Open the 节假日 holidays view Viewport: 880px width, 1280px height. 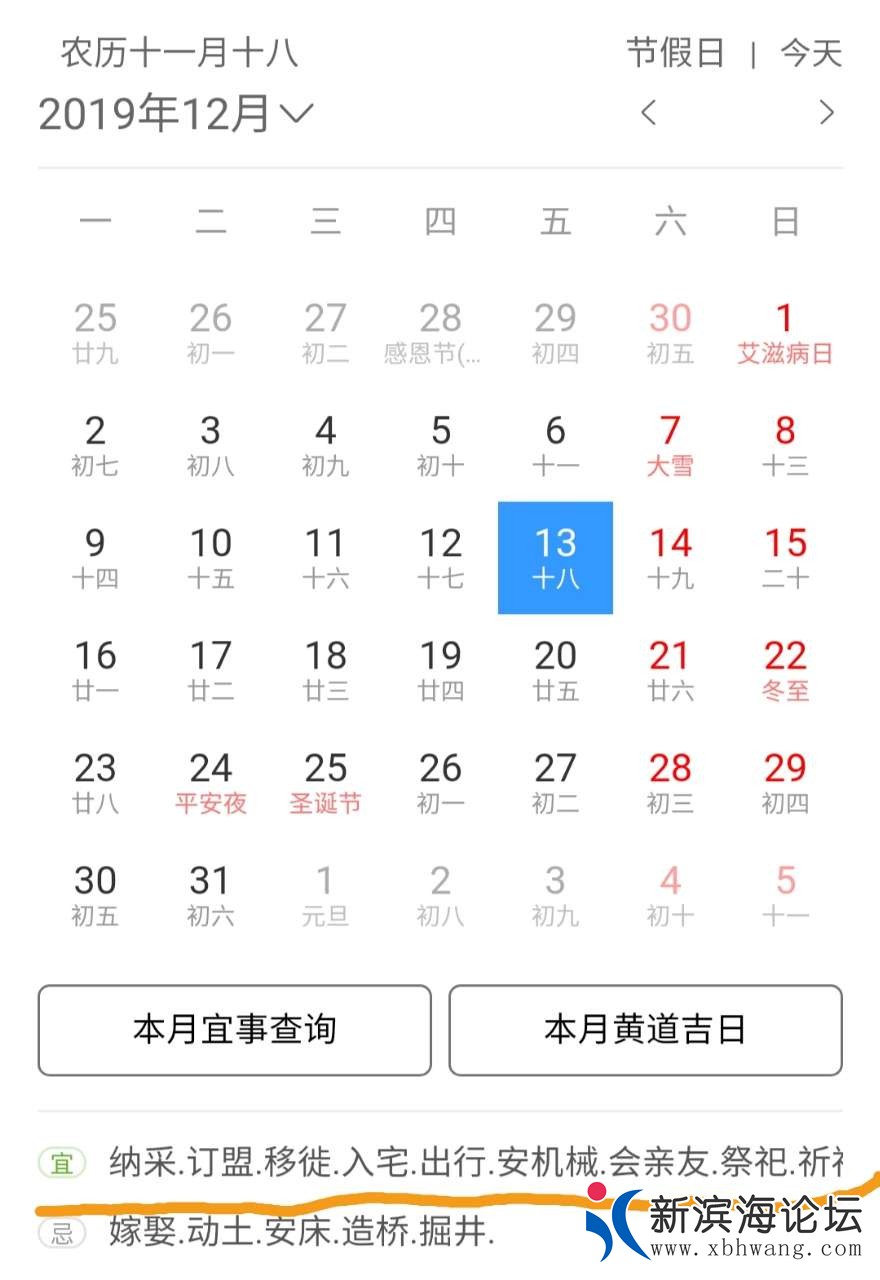[x=675, y=53]
